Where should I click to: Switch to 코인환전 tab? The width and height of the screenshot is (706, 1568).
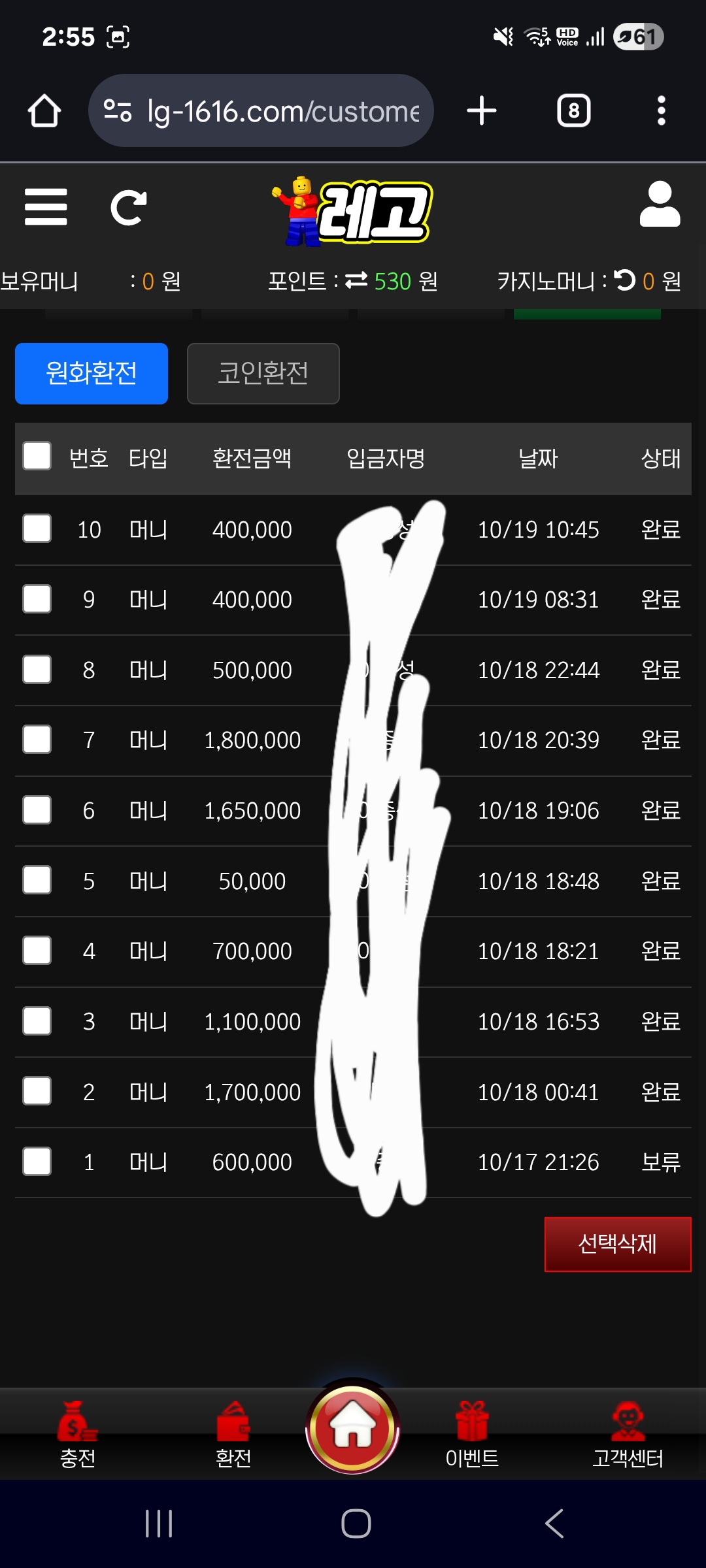click(263, 374)
